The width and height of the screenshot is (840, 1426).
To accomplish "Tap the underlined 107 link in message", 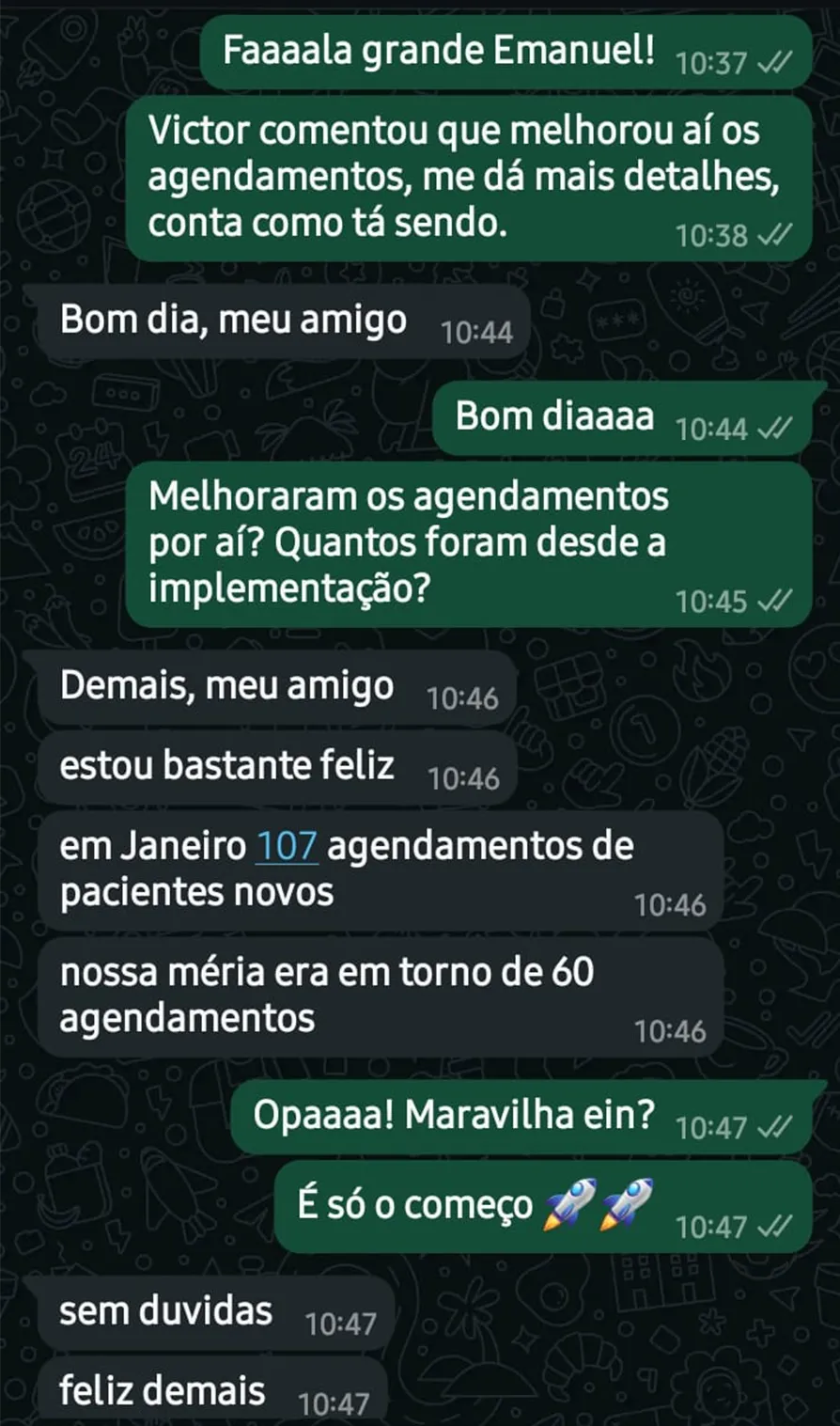I will pyautogui.click(x=287, y=847).
